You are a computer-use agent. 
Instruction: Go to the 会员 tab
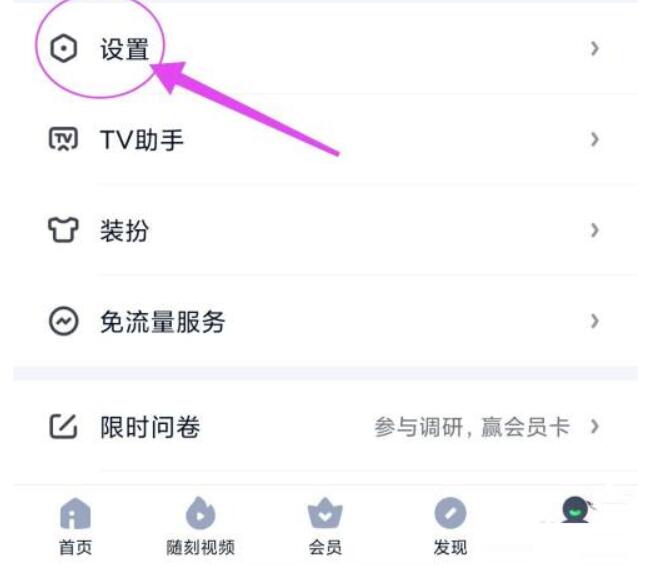point(325,526)
